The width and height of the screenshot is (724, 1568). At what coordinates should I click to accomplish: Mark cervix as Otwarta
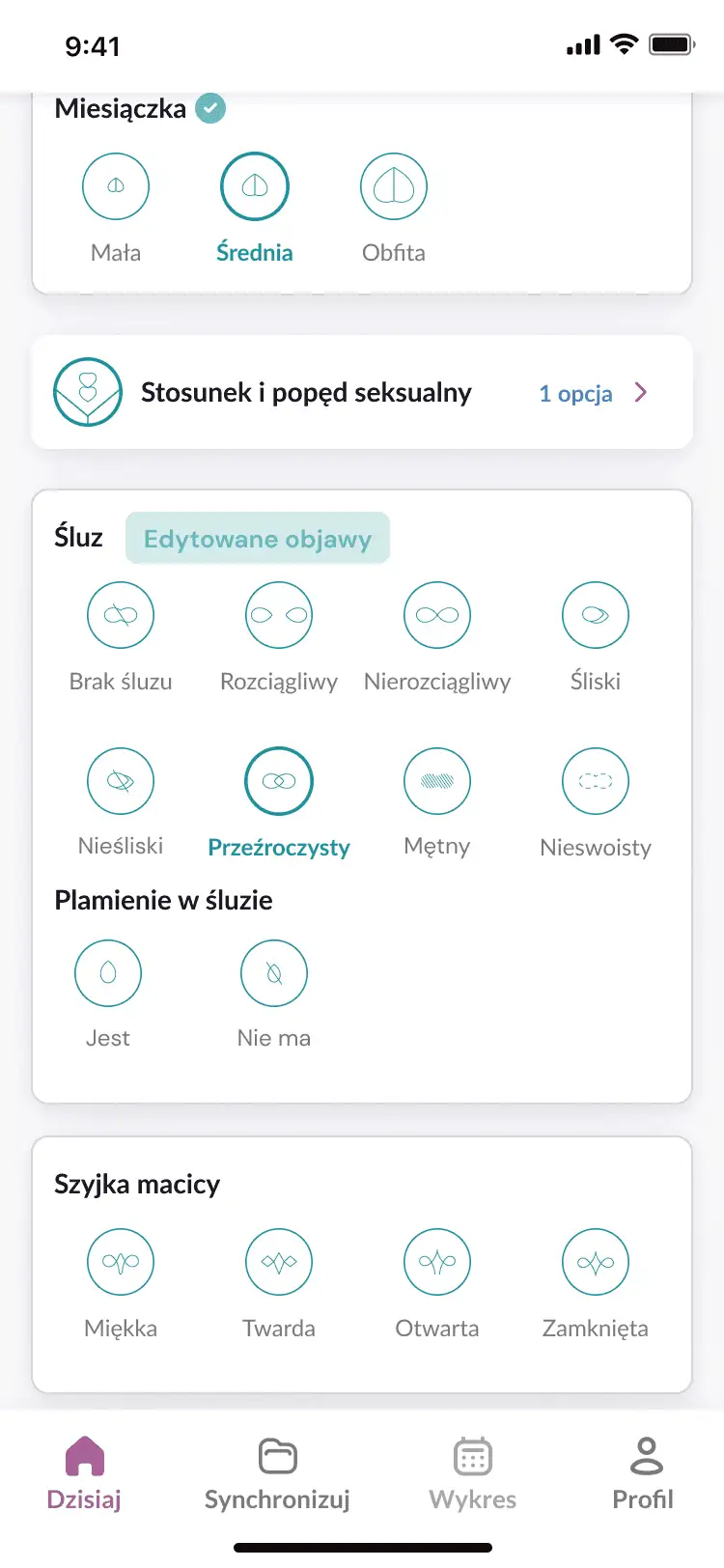pos(437,1262)
